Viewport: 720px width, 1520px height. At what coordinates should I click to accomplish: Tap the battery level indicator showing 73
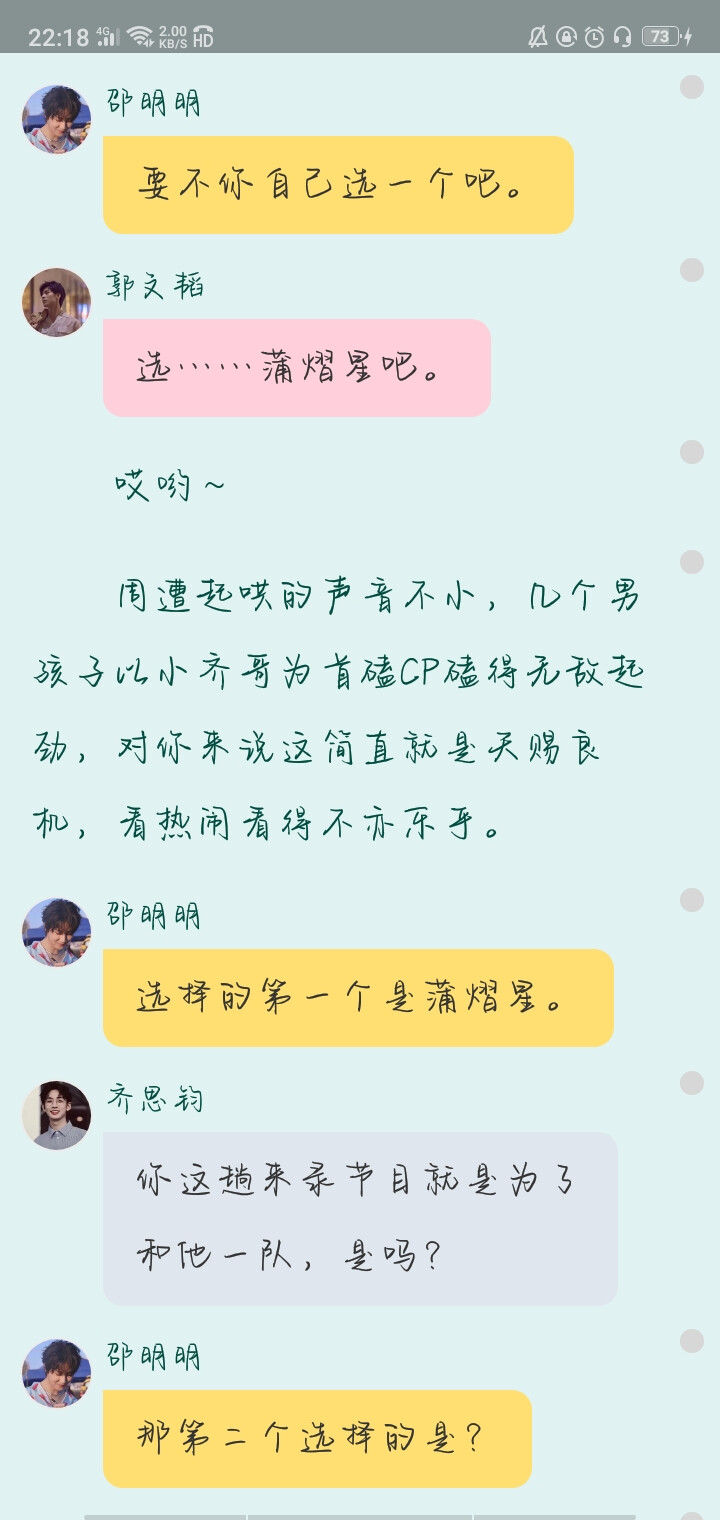click(660, 36)
